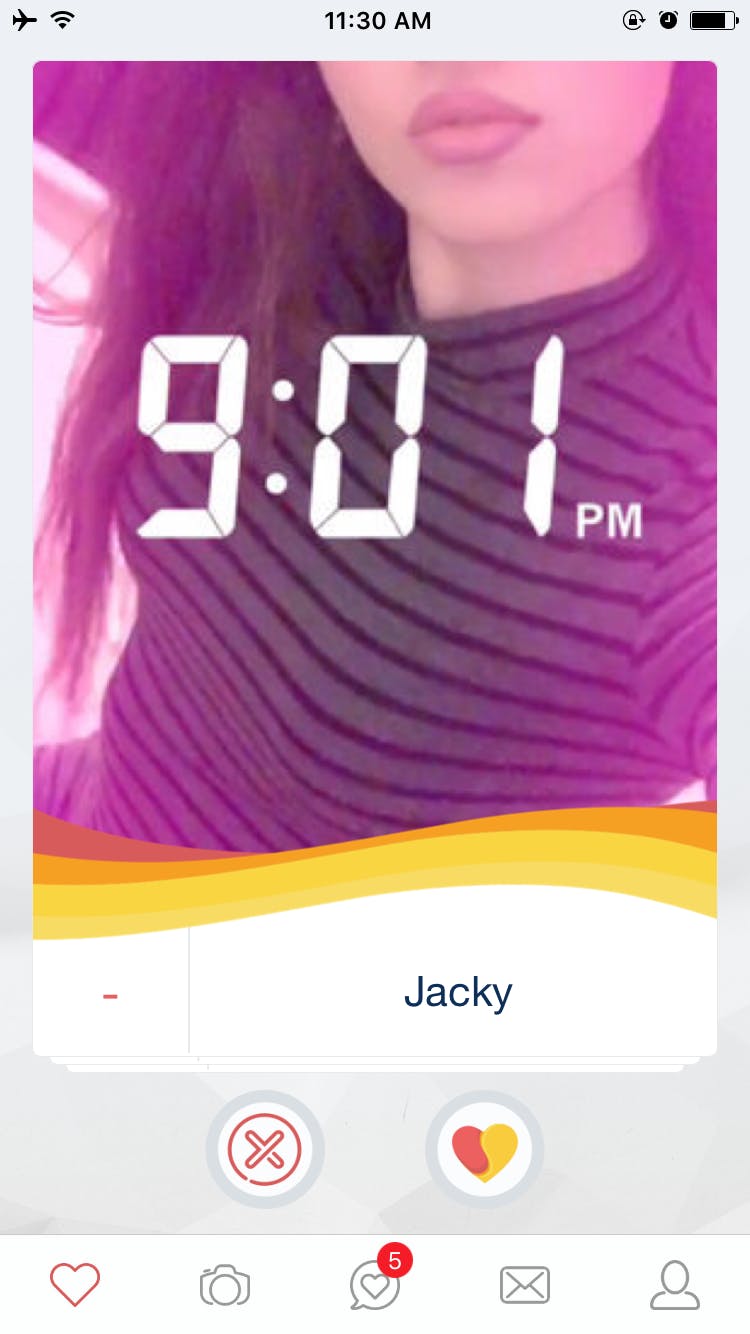The height and width of the screenshot is (1334, 750).
Task: Open the profile person icon
Action: tap(675, 1286)
